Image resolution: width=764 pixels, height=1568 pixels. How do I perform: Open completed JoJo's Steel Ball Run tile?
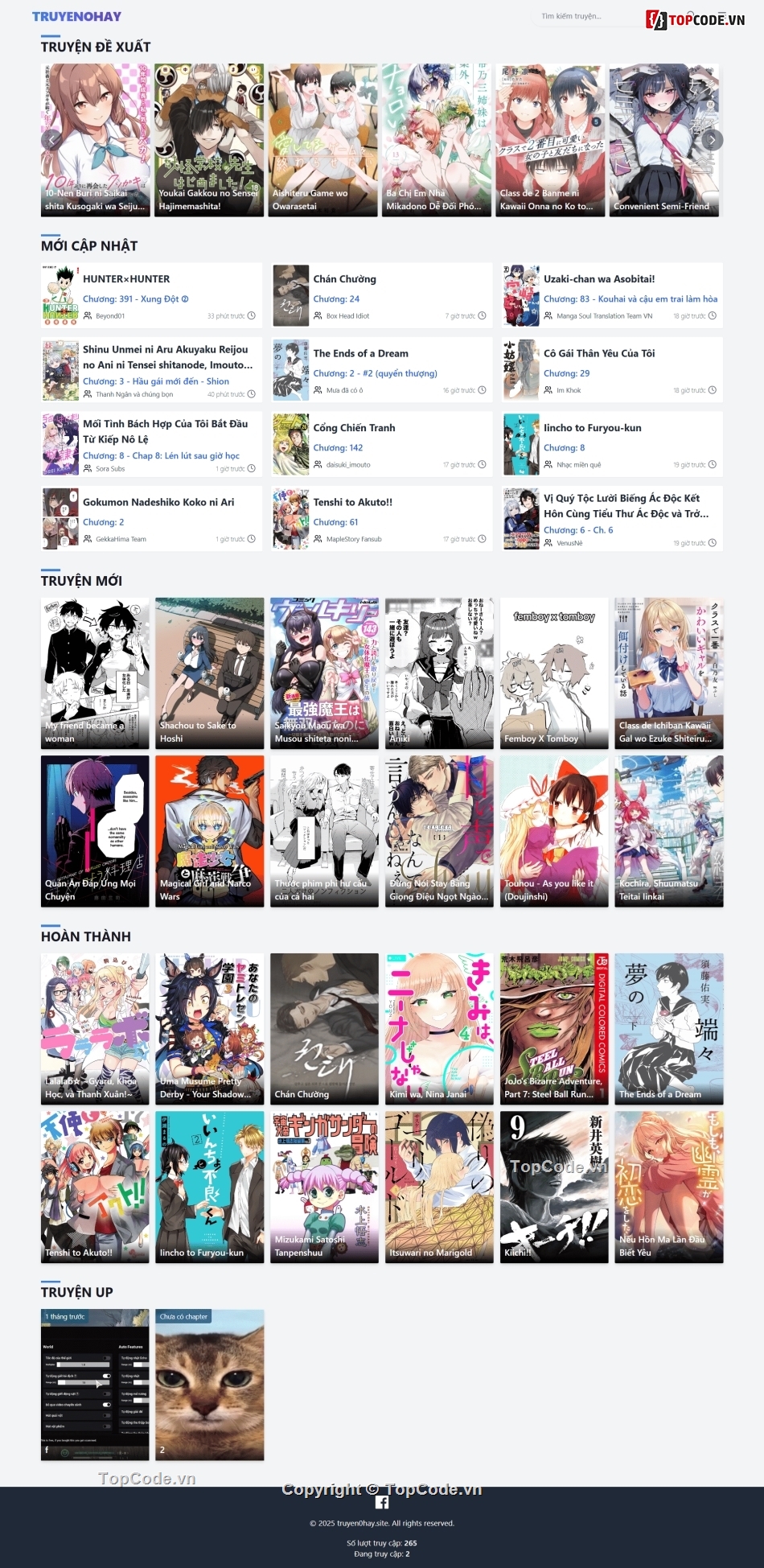point(554,1028)
